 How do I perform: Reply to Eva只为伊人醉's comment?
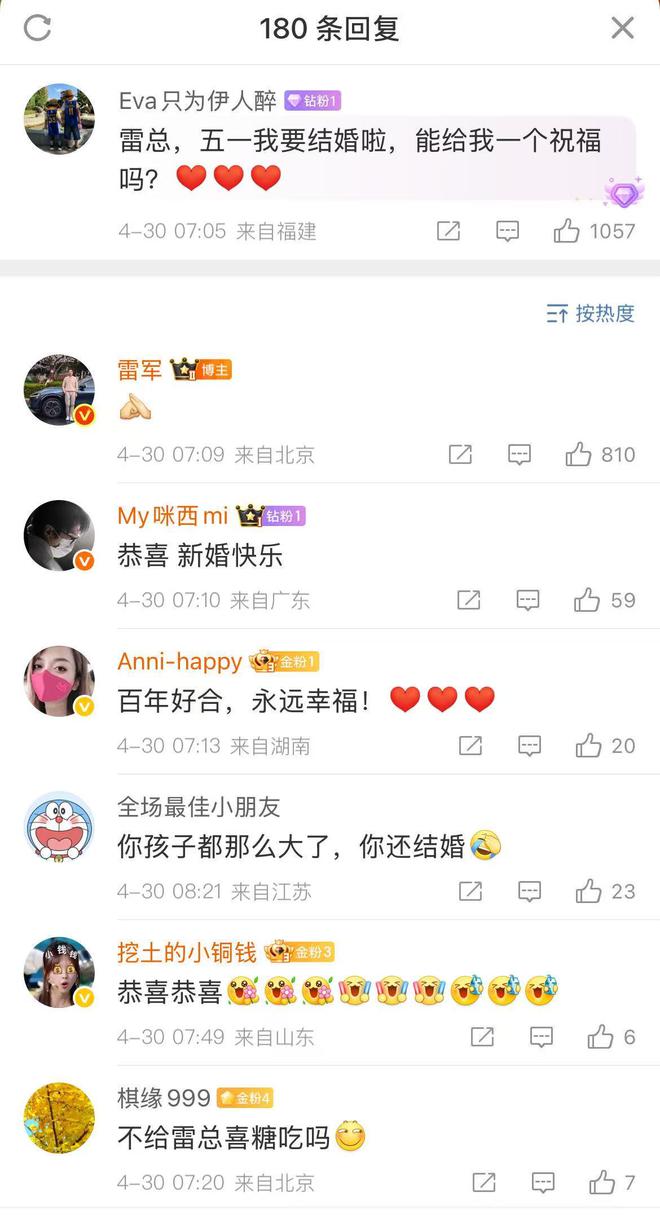pos(508,231)
